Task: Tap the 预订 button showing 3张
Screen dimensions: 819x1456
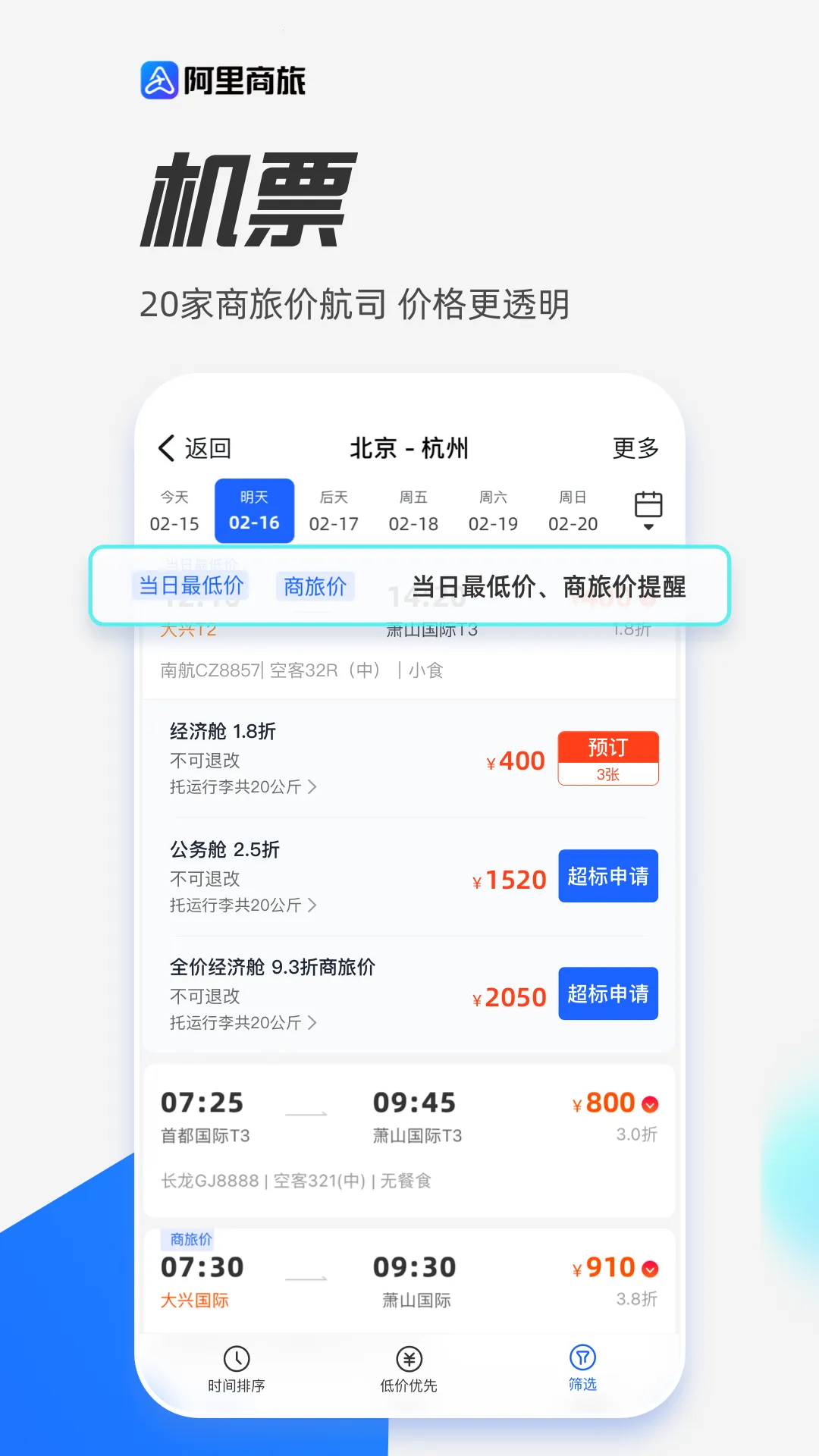Action: [x=607, y=758]
